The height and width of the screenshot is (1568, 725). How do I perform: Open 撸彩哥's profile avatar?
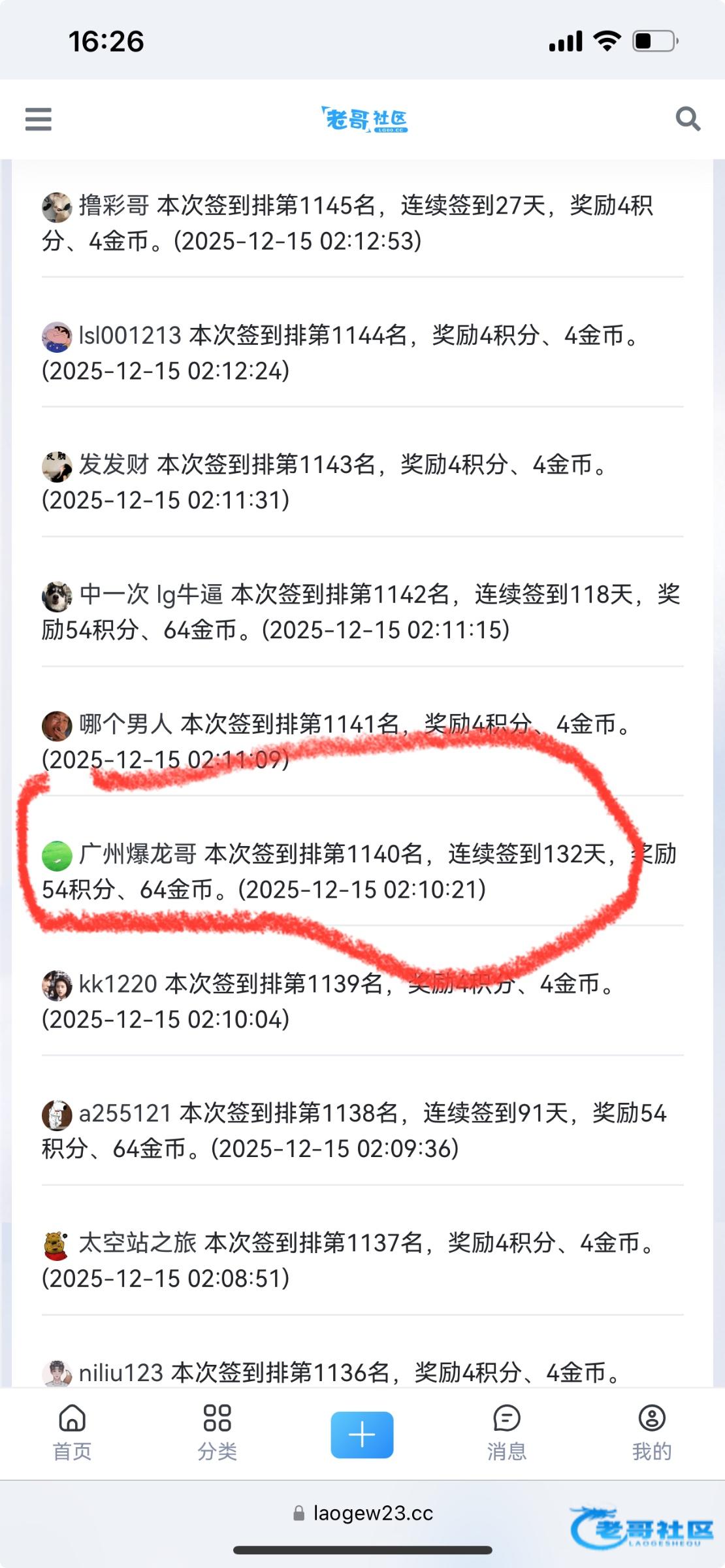[x=57, y=207]
